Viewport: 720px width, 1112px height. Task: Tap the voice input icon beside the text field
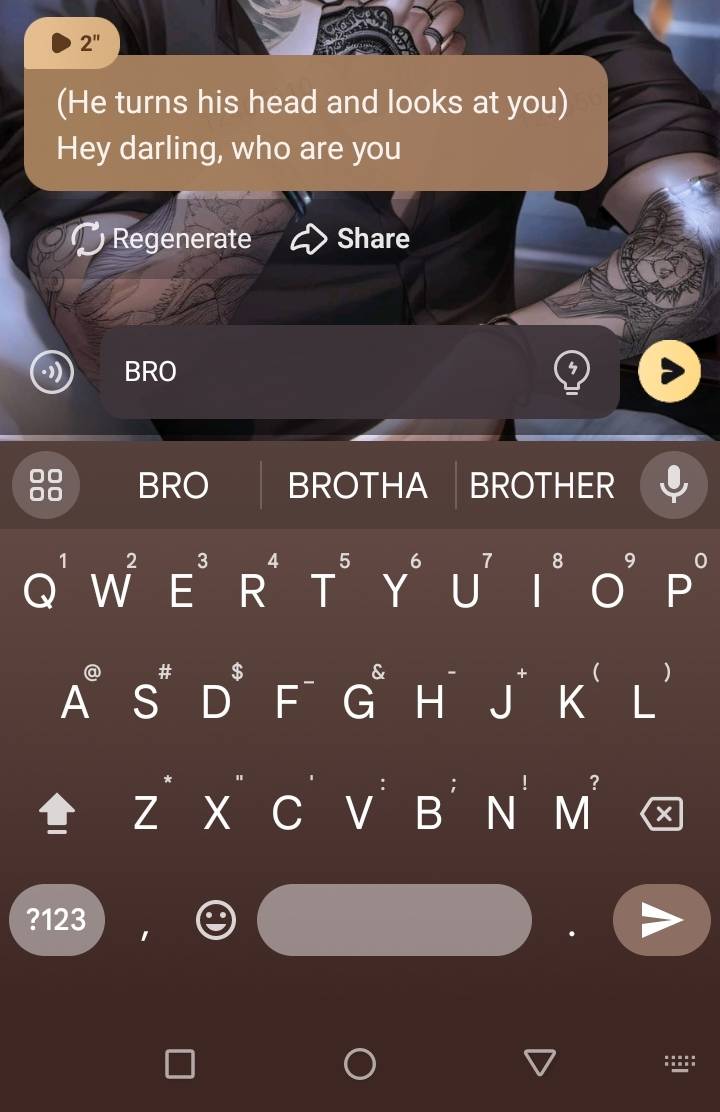click(x=52, y=372)
